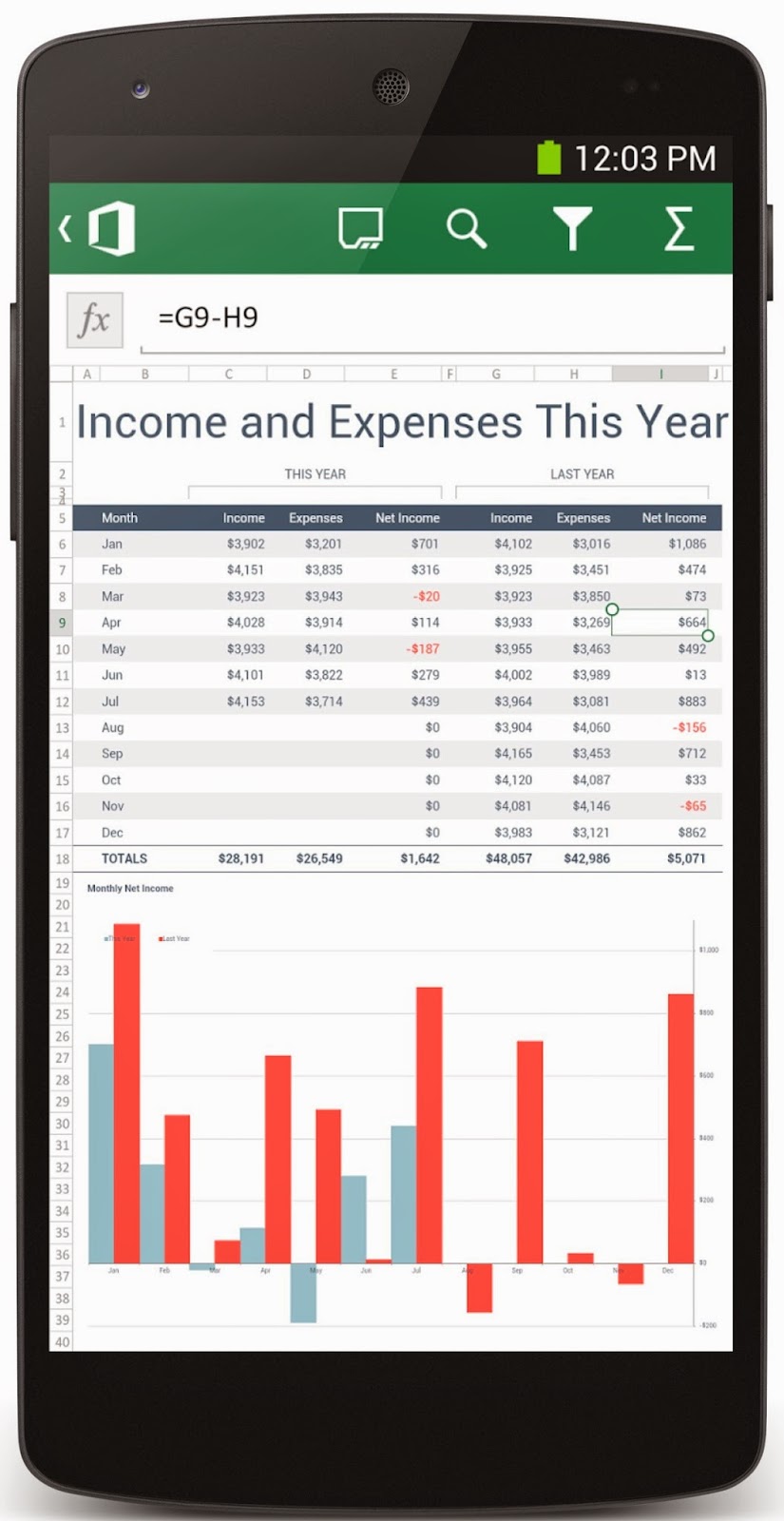Tap the Office logo to return to documents

click(111, 228)
